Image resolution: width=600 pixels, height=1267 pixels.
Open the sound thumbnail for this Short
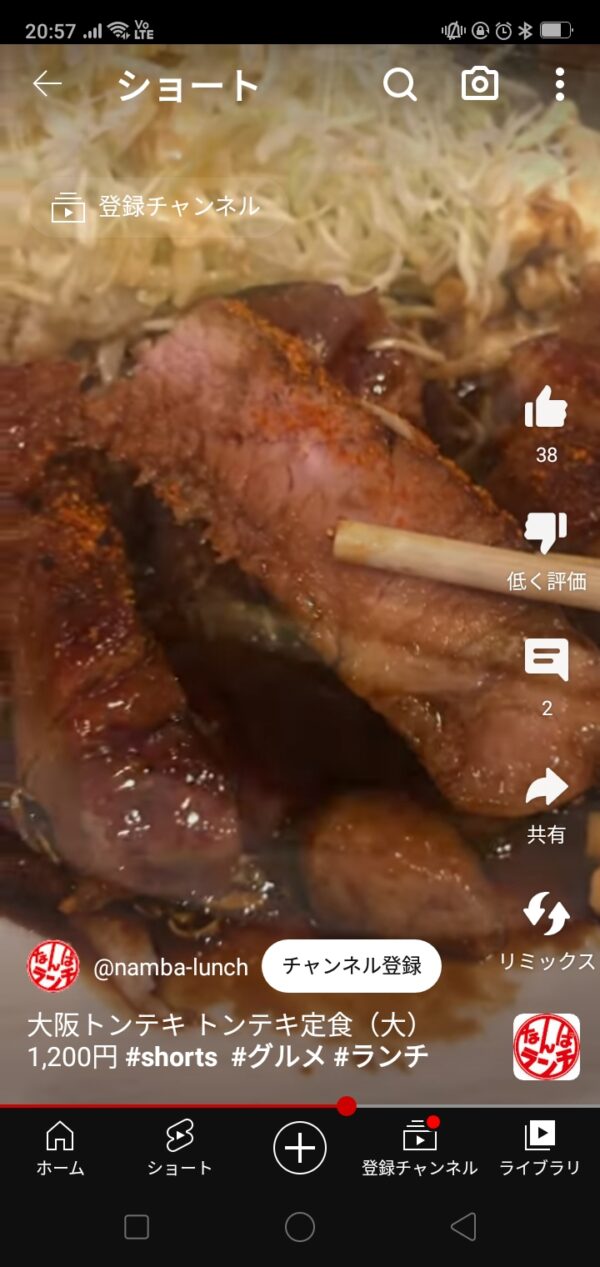[546, 1047]
